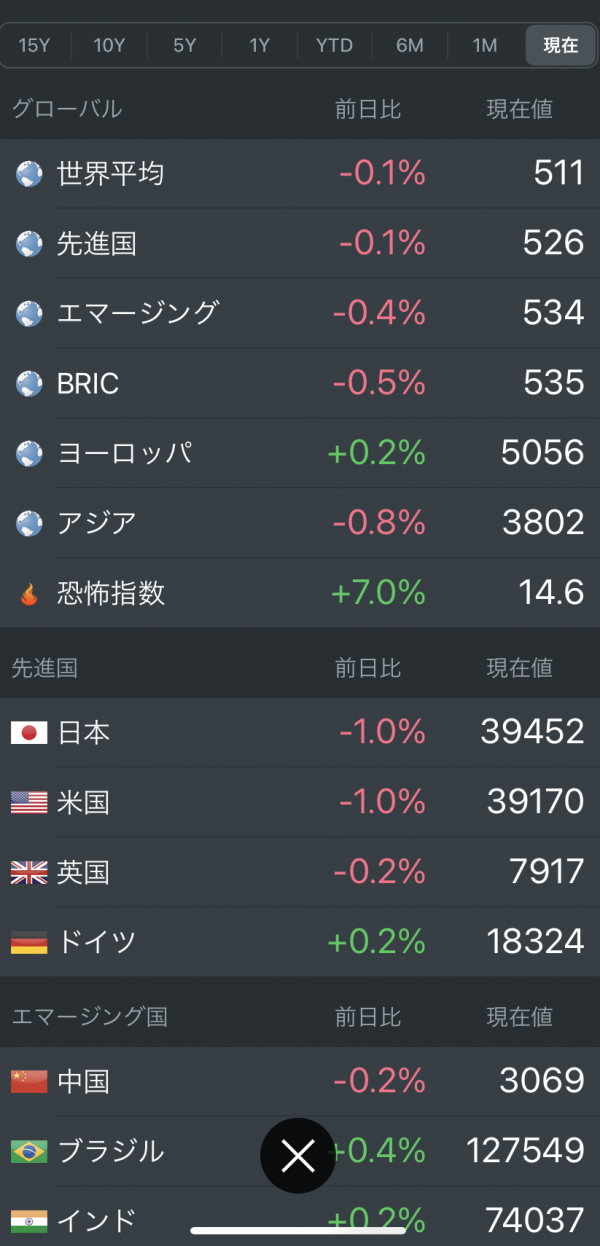600x1246 pixels.
Task: Open the 先進国 index row with value 526
Action: [x=300, y=243]
